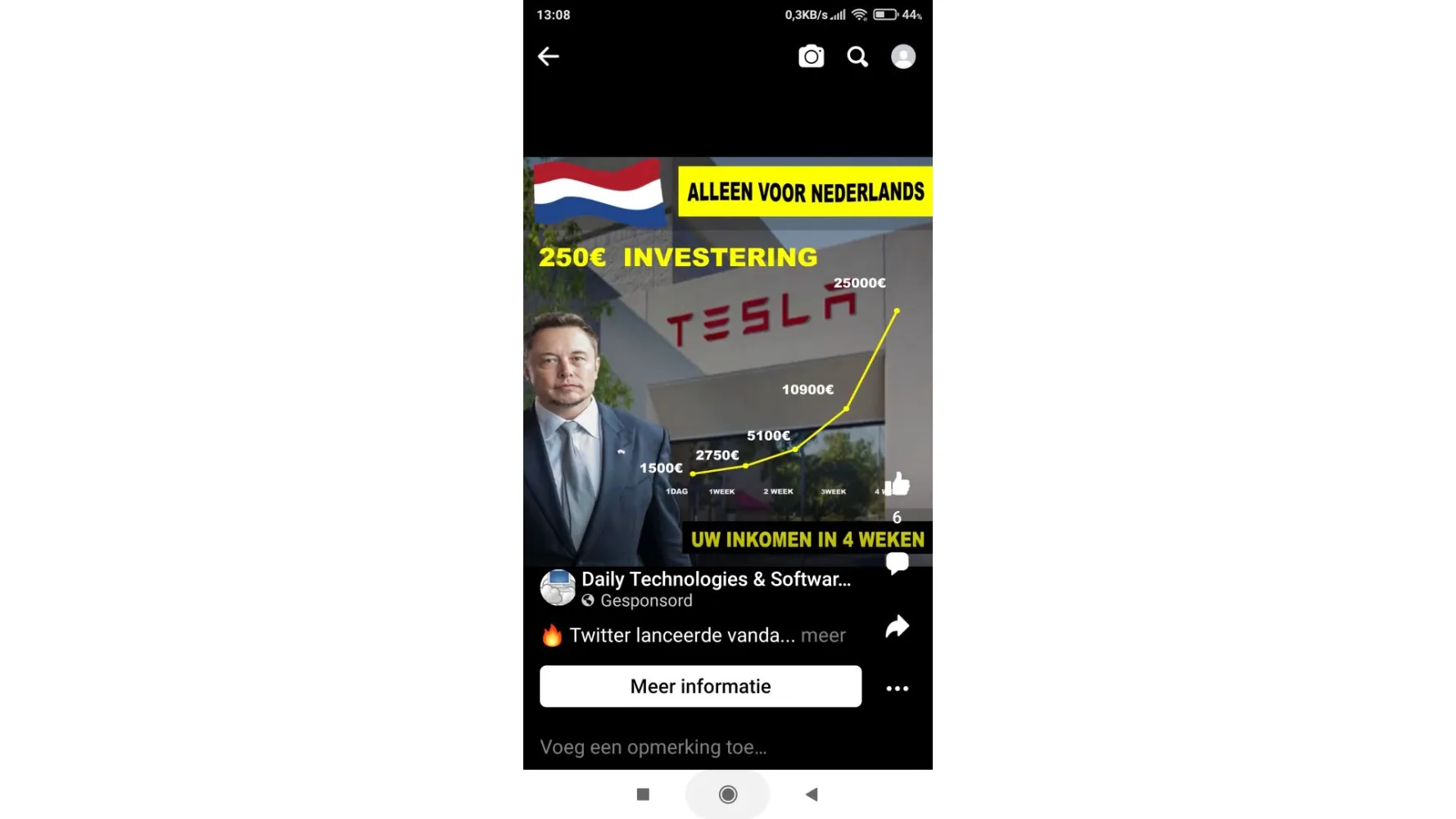Image resolution: width=1456 pixels, height=819 pixels.
Task: Open comments via the speech bubble
Action: point(898,563)
